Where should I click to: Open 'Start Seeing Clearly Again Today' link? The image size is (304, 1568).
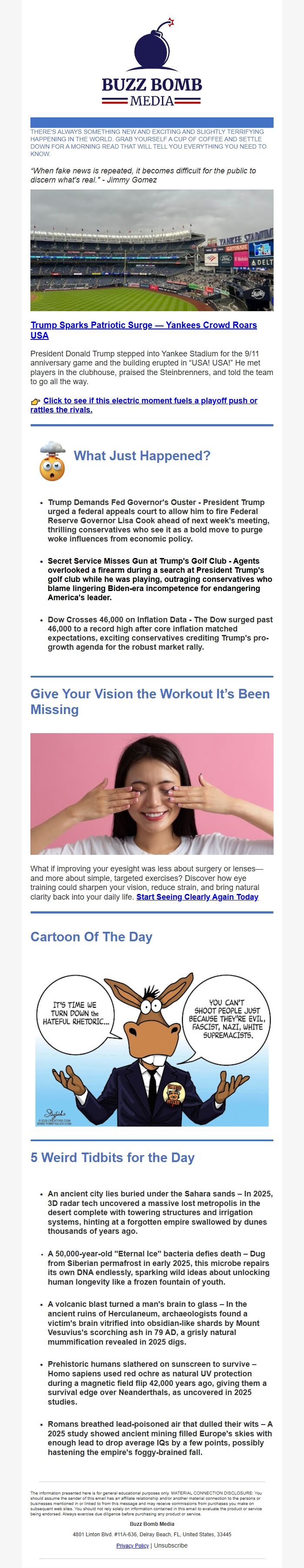[197, 897]
